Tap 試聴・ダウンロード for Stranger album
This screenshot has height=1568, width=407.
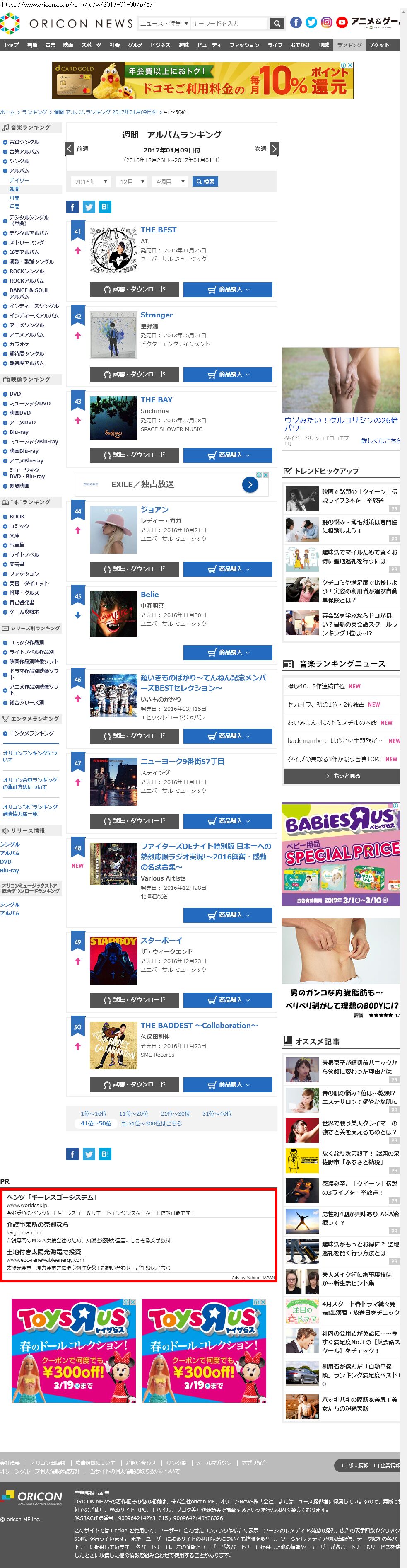134,374
